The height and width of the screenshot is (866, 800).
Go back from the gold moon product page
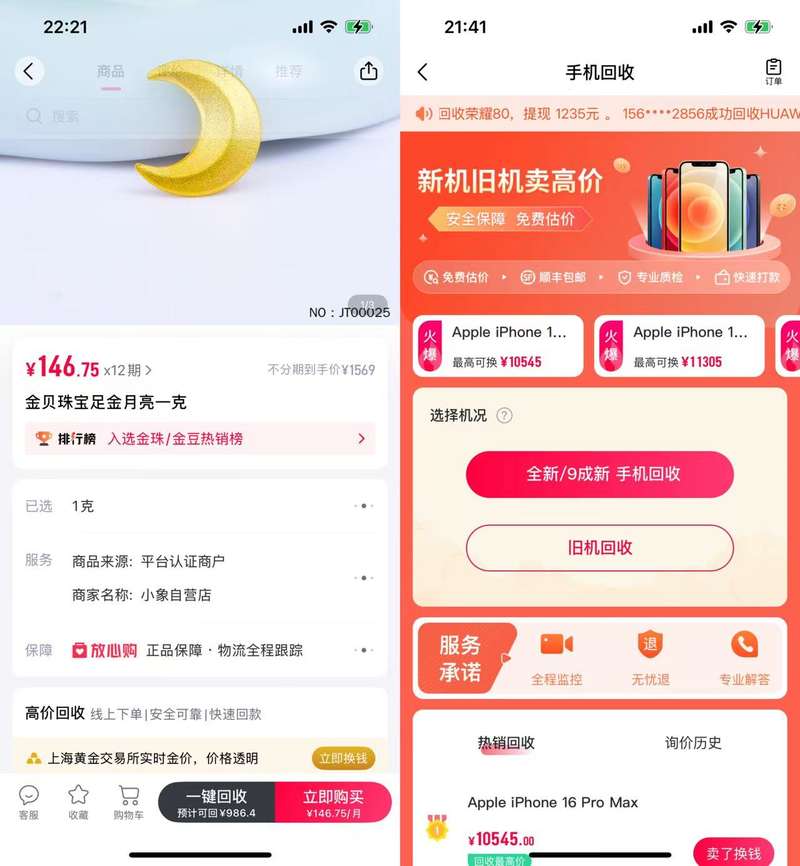(x=28, y=71)
